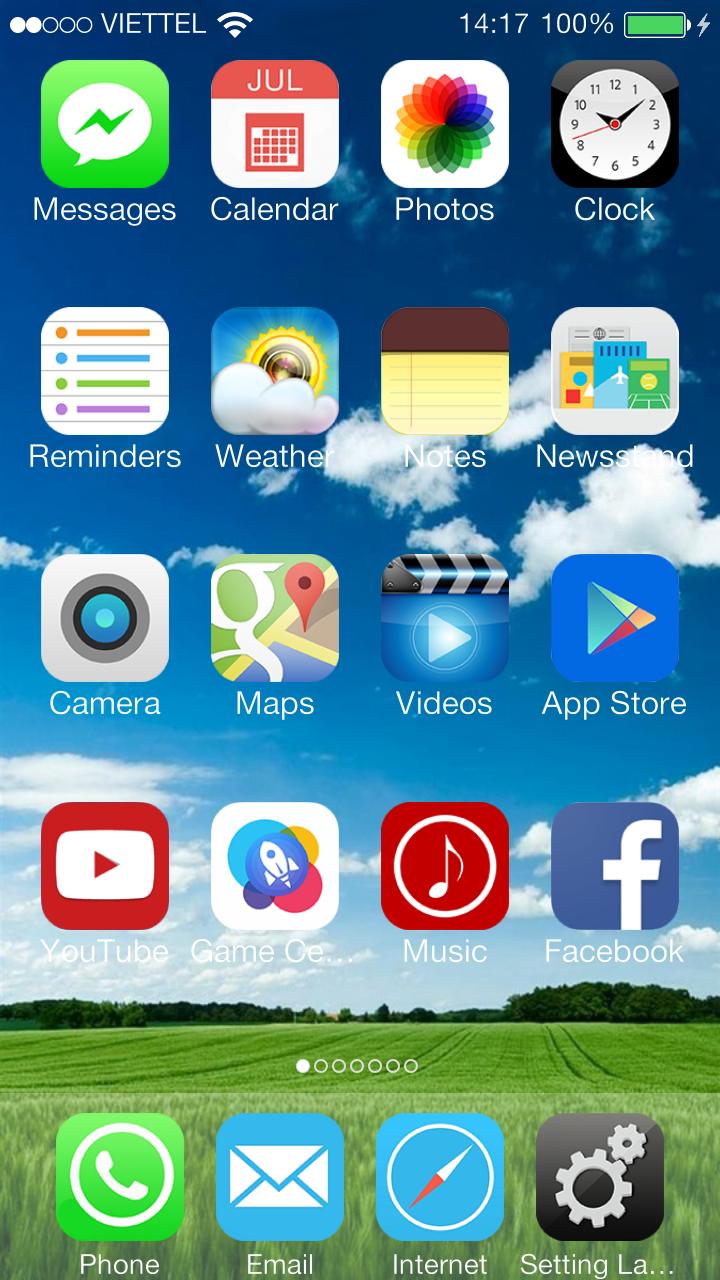Image resolution: width=720 pixels, height=1280 pixels.
Task: Open the App Store
Action: 614,617
